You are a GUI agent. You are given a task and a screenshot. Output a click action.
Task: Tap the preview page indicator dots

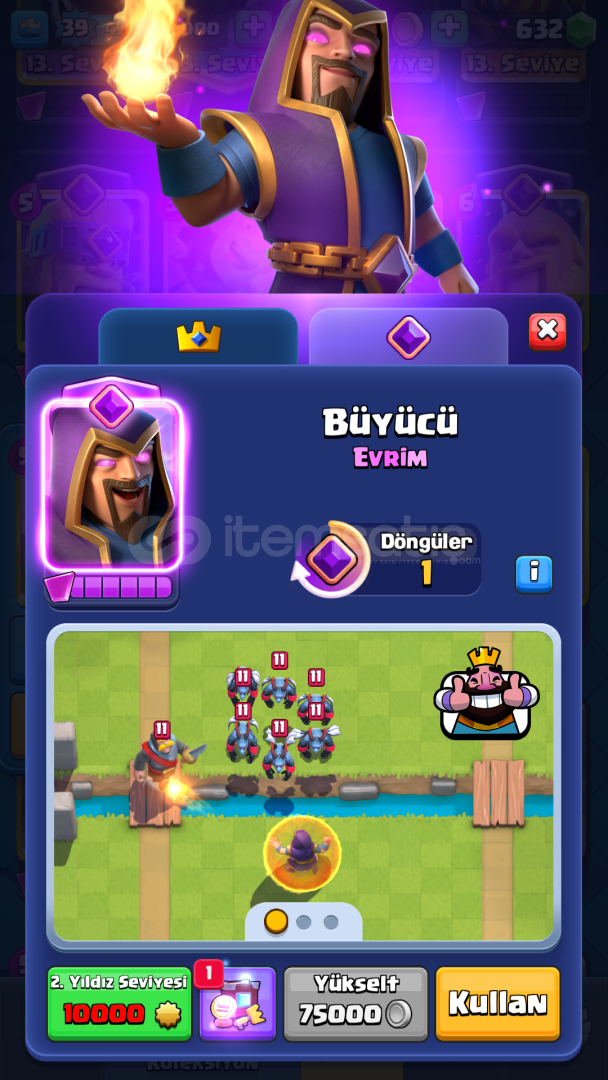(303, 921)
